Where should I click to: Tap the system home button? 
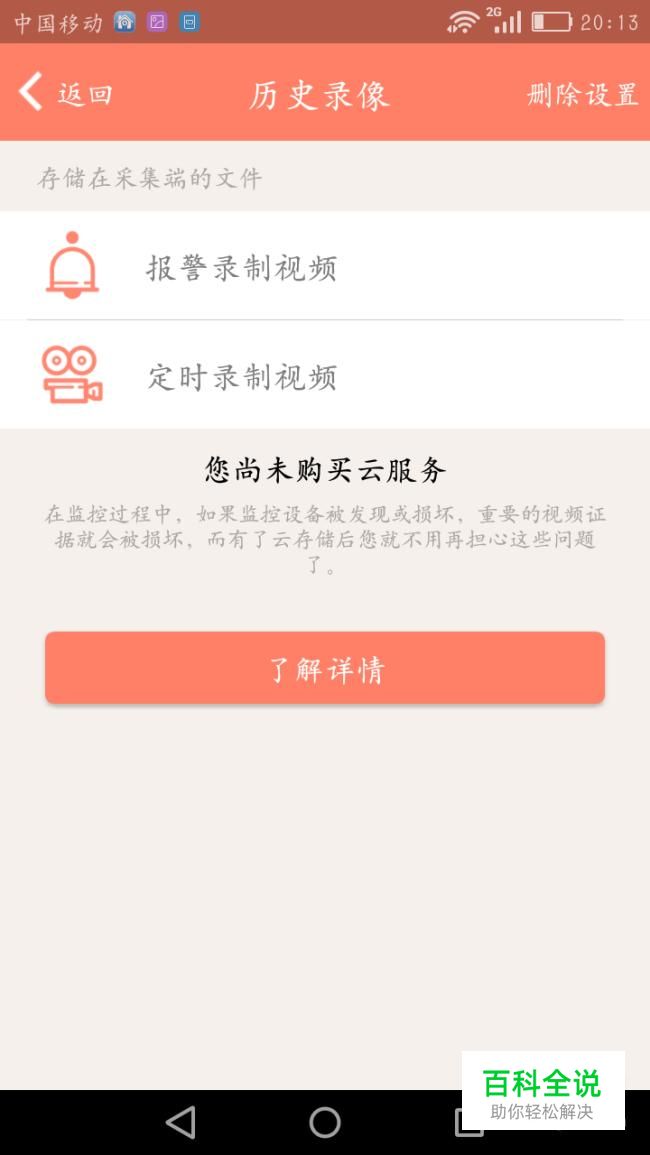(325, 1123)
